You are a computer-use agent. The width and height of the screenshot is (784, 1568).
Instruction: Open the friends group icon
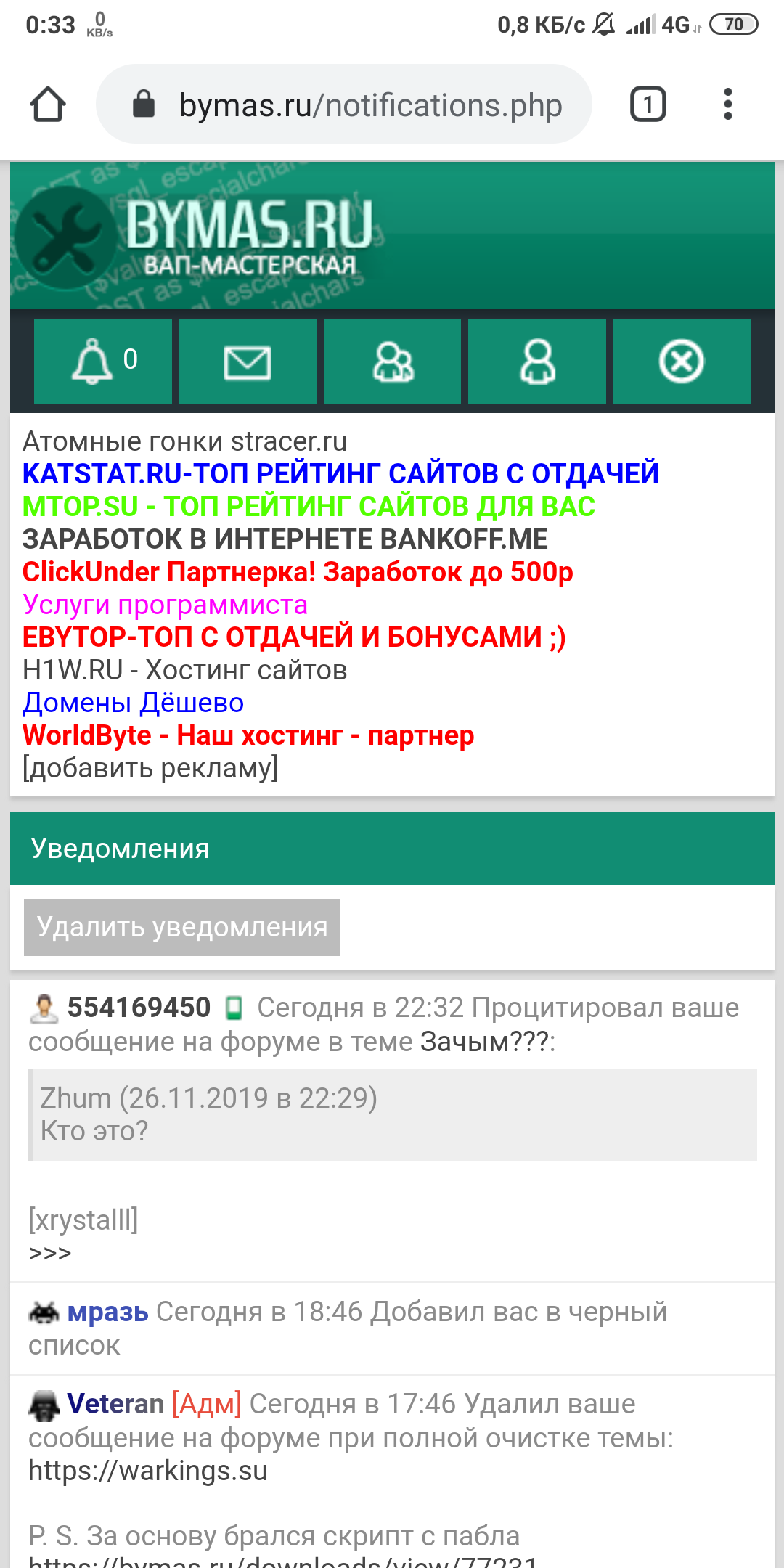(392, 361)
